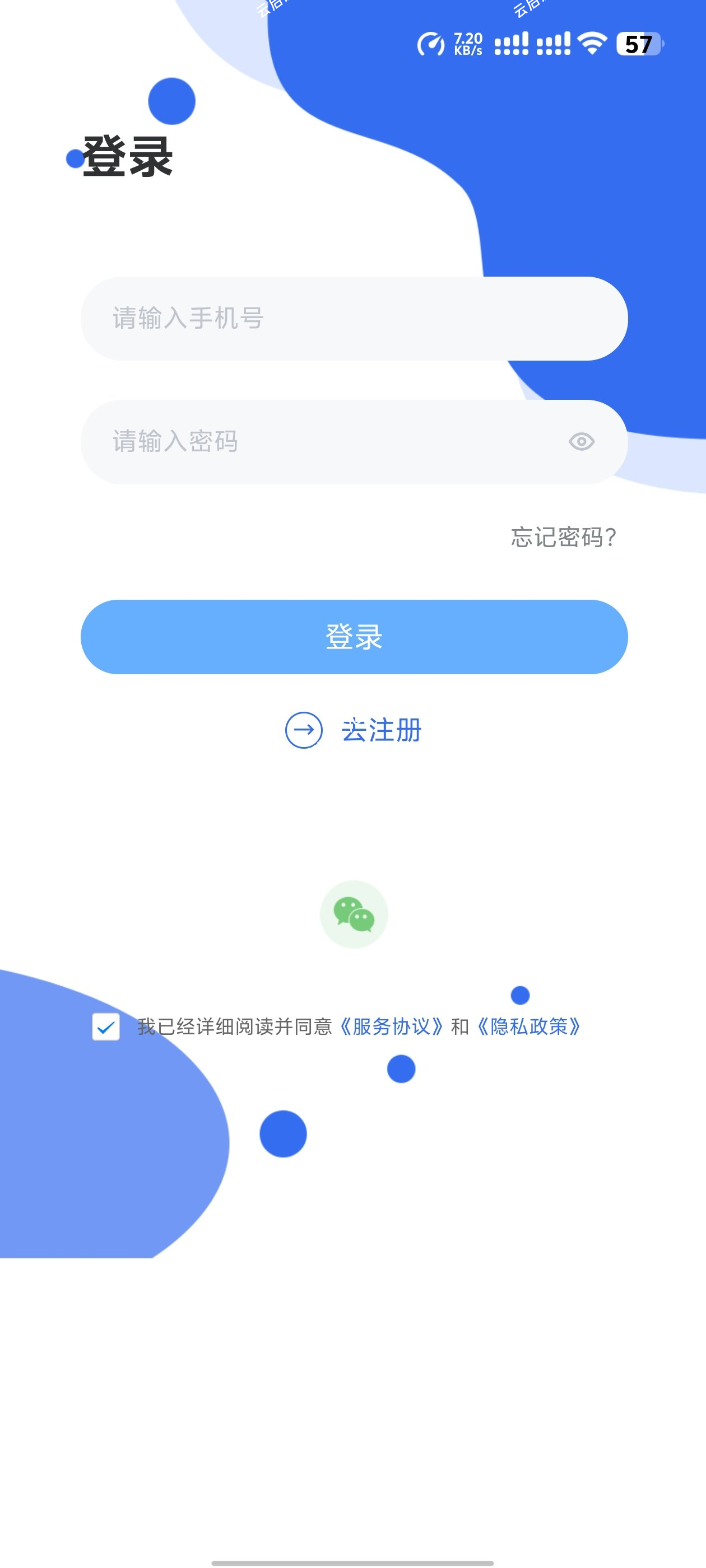Viewport: 706px width, 1568px height.
Task: Click the network speed indicator icon
Action: (x=432, y=43)
